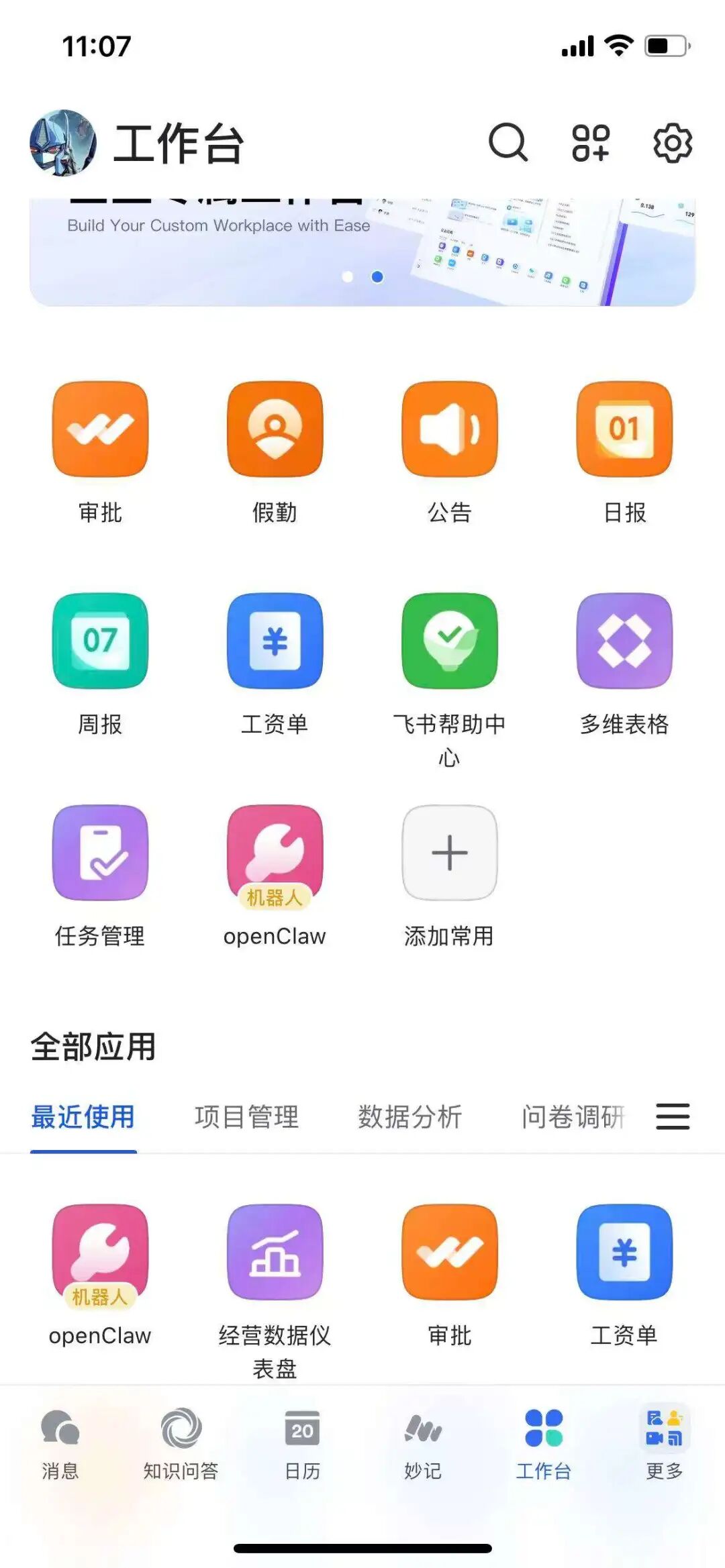Switch to the 数据分析 tab
The image size is (725, 1568).
[409, 1117]
